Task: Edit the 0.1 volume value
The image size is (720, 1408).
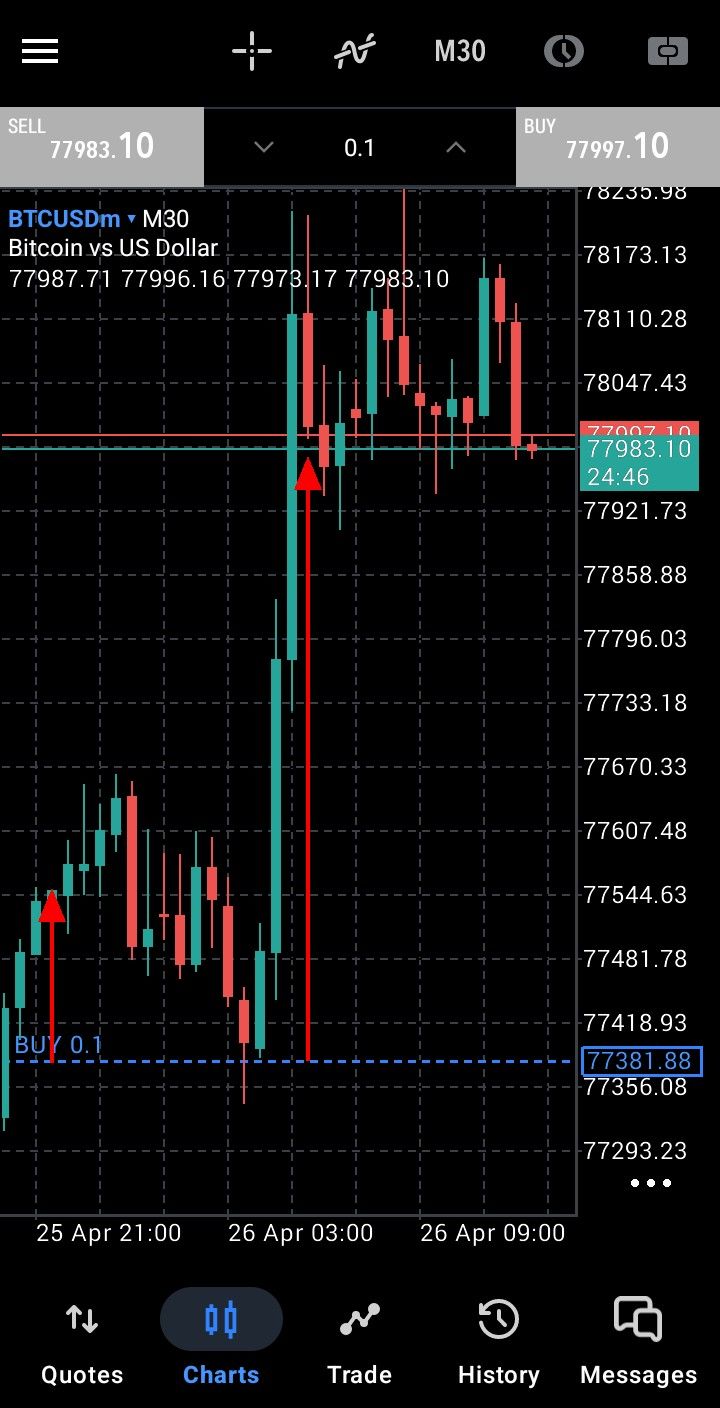Action: (359, 148)
